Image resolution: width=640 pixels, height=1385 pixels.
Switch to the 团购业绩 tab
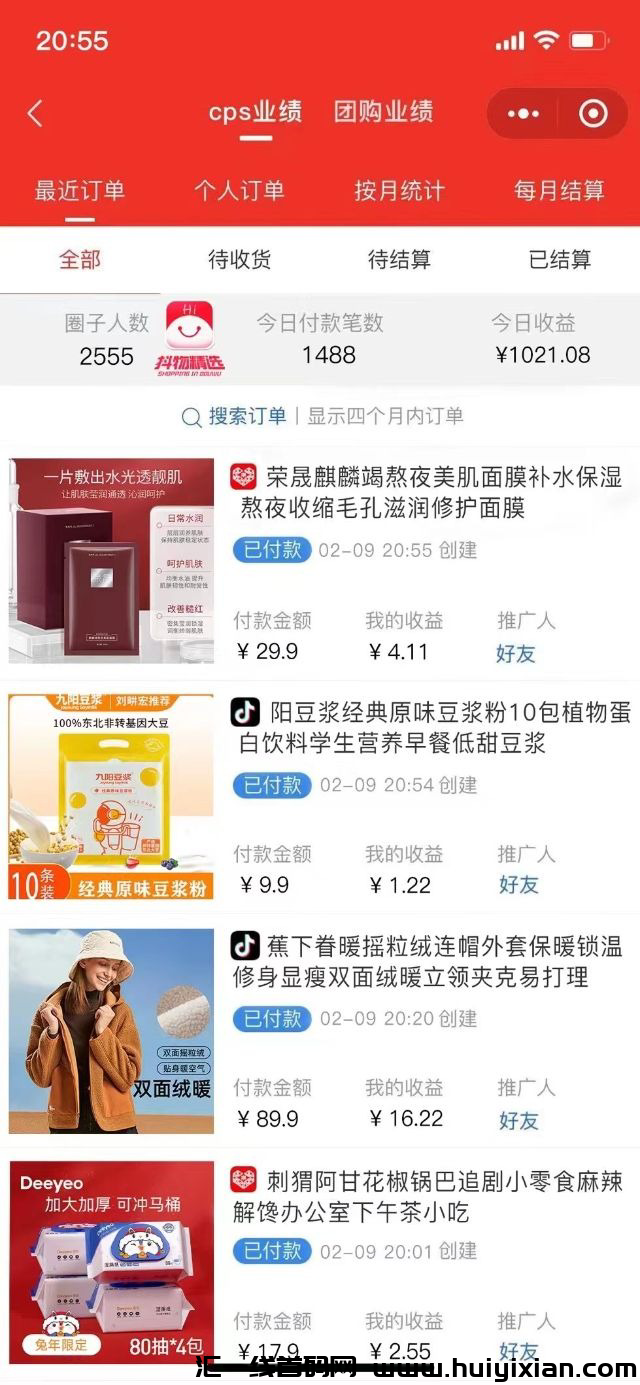pos(383,112)
